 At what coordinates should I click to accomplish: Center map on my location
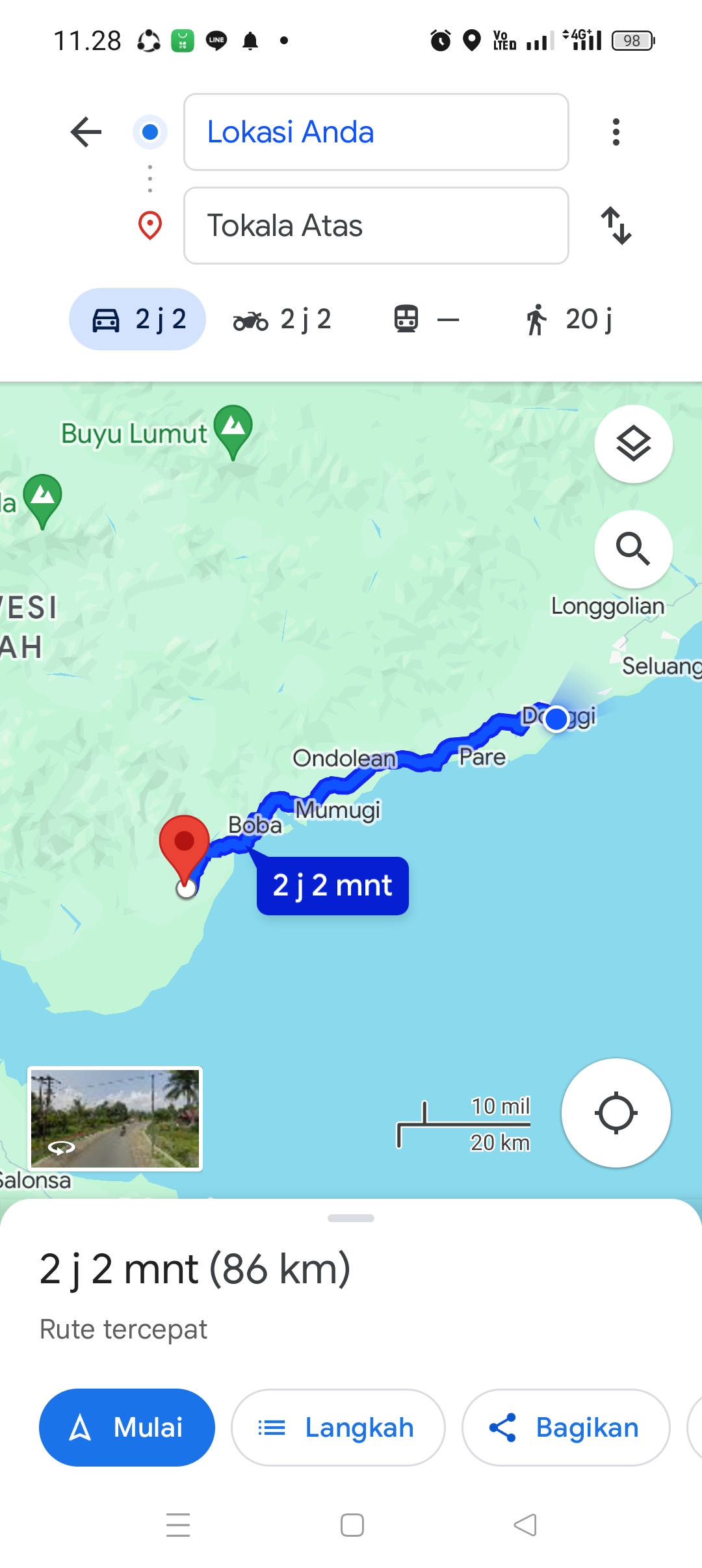tap(616, 1113)
